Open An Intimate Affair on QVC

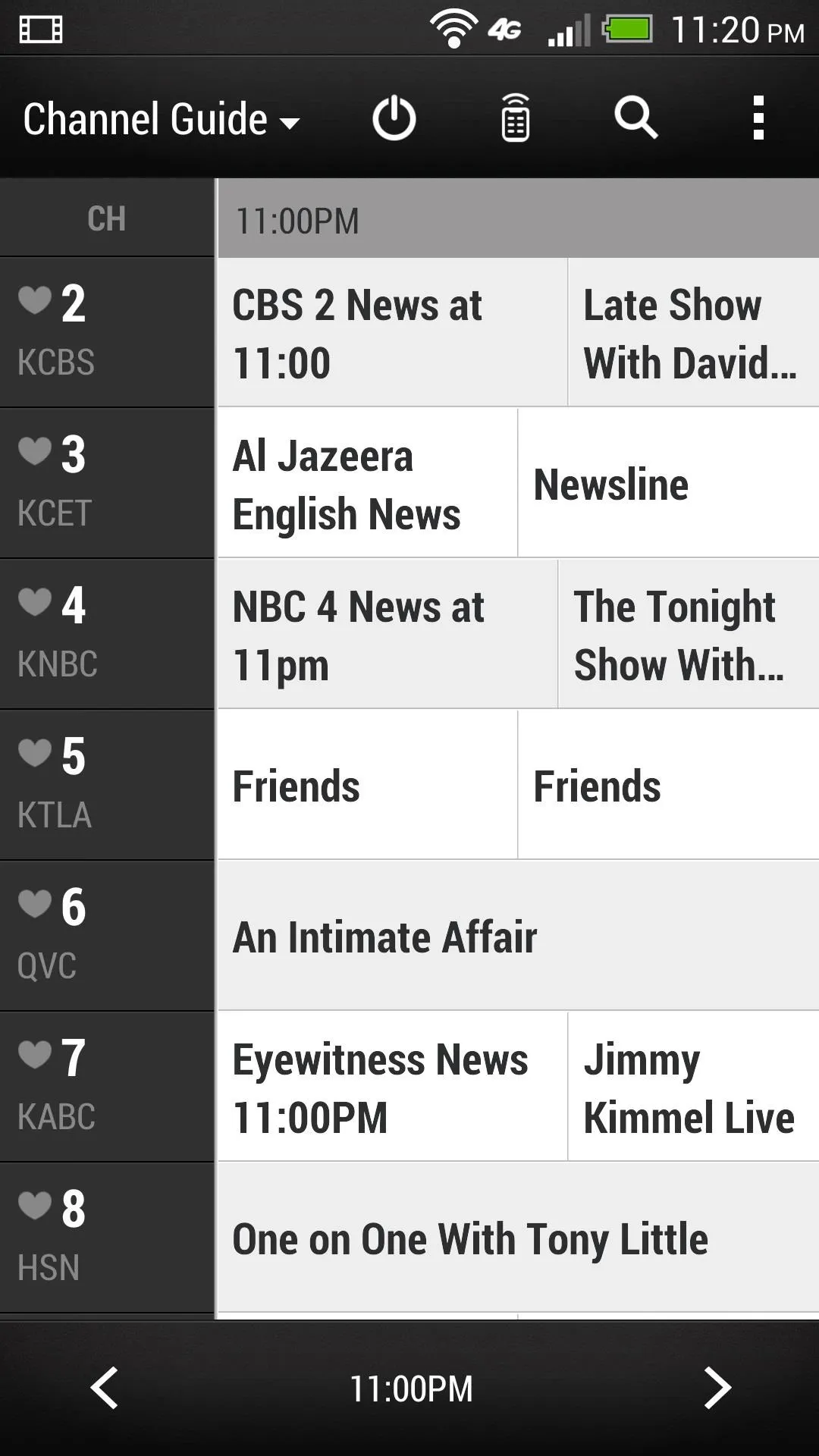519,936
